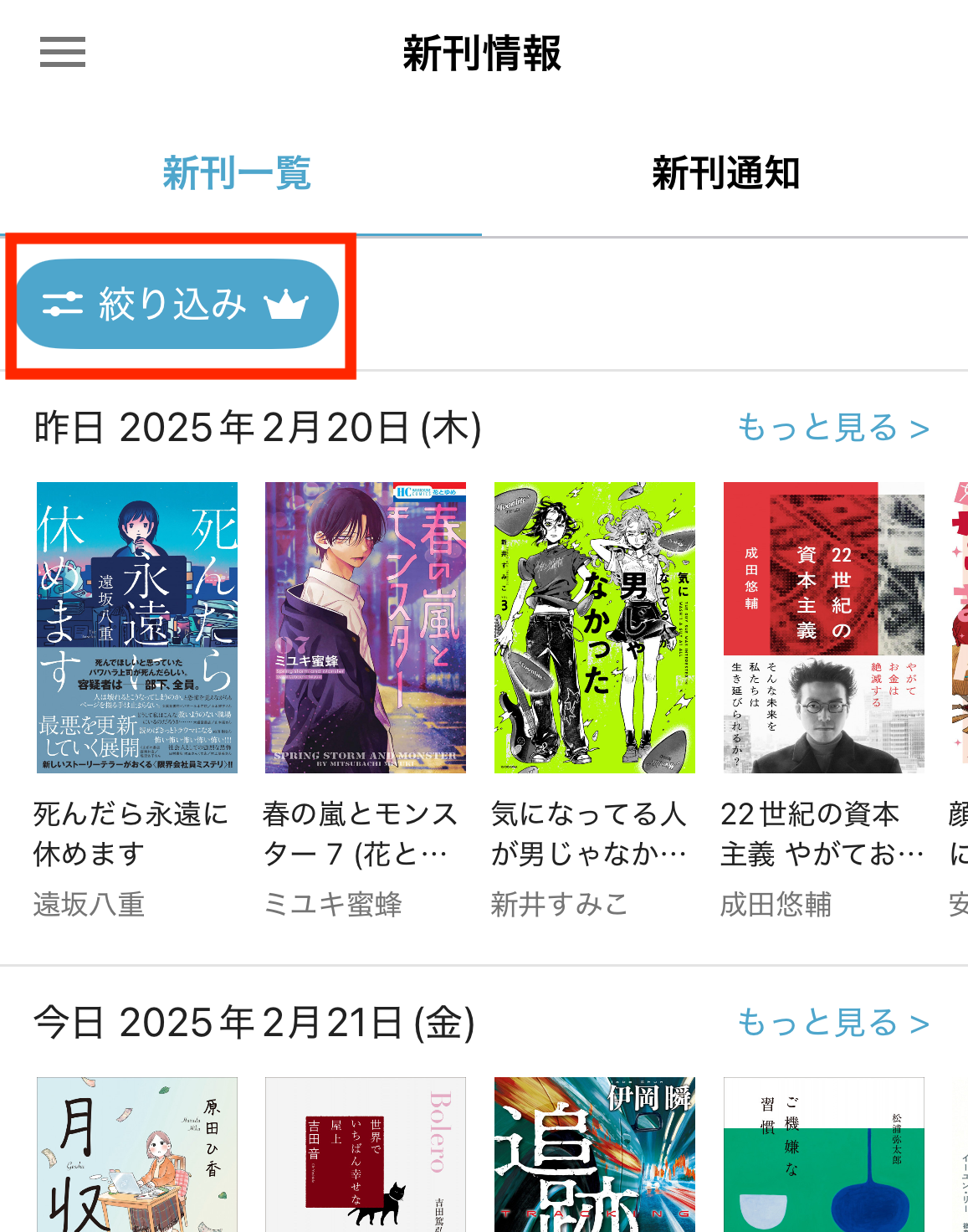968x1232 pixels.
Task: Switch to the 新刊通知 tab
Action: pos(725,173)
